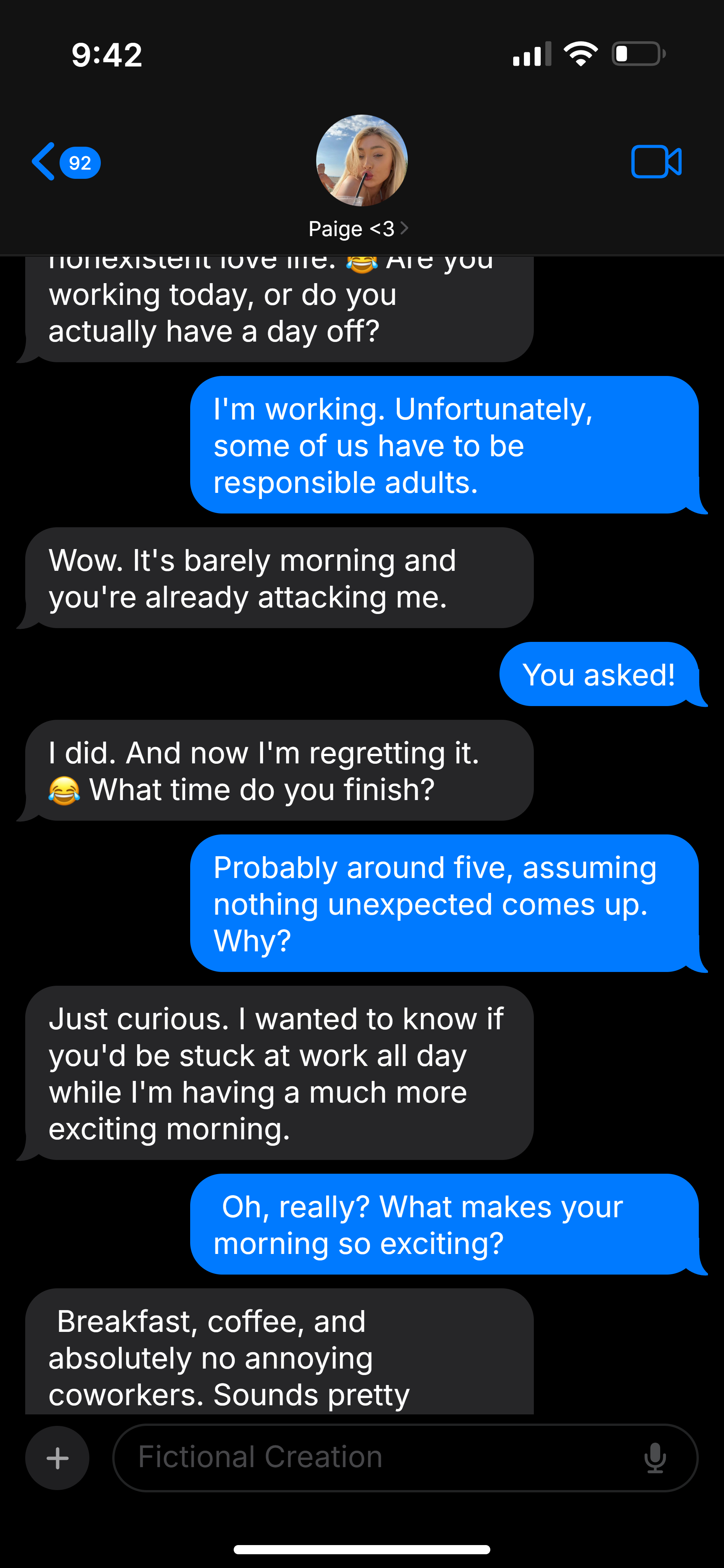This screenshot has width=724, height=1568.
Task: Open the plus attachments menu
Action: tap(57, 1458)
